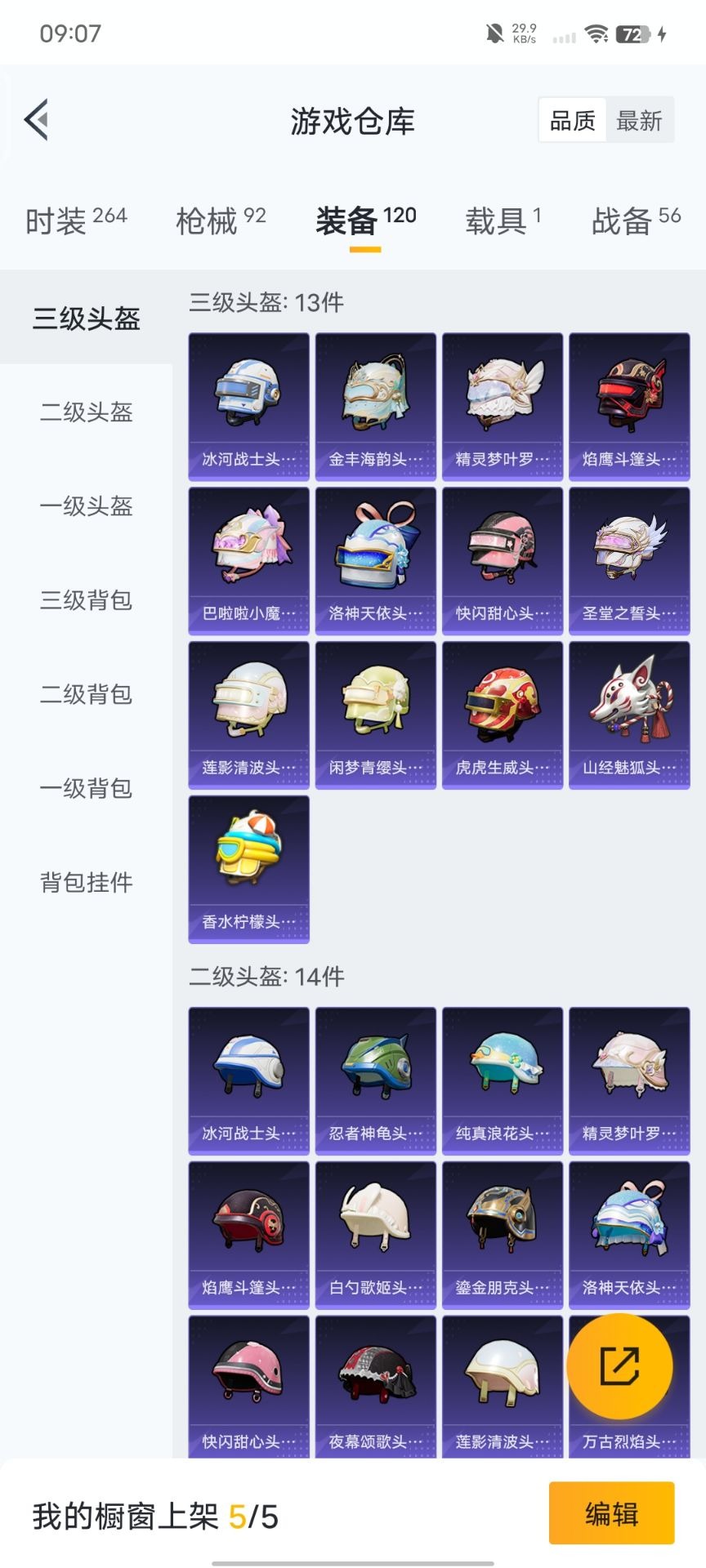Open the 一级背包 category

tap(86, 788)
